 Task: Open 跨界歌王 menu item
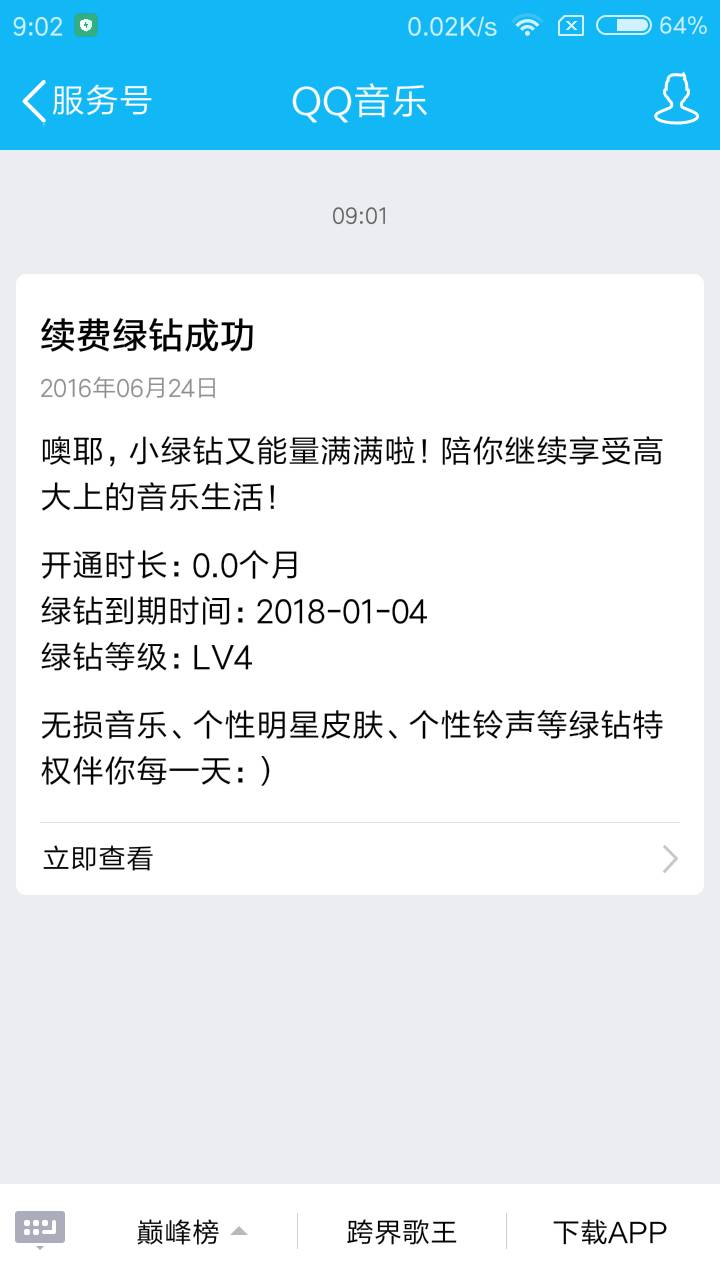(402, 1231)
